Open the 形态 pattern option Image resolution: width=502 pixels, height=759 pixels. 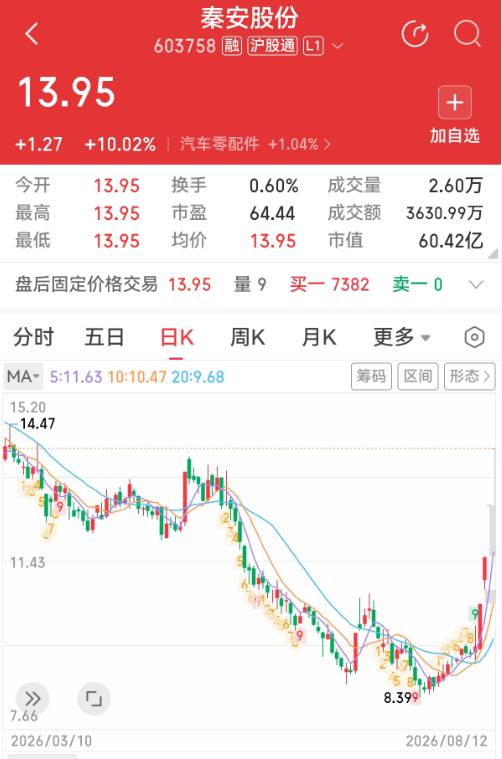470,376
